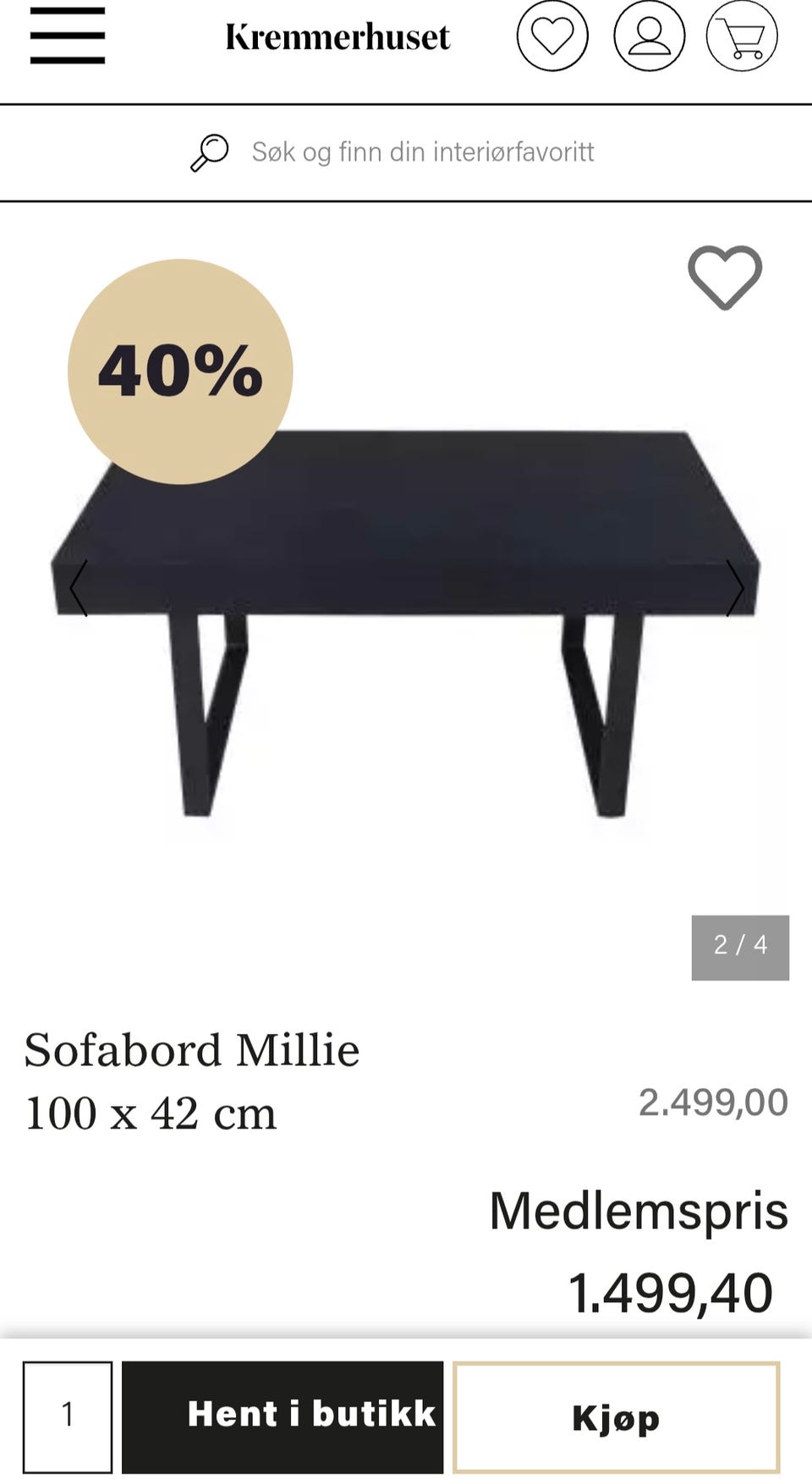Advance carousel with right arrow chevron

pos(738,588)
